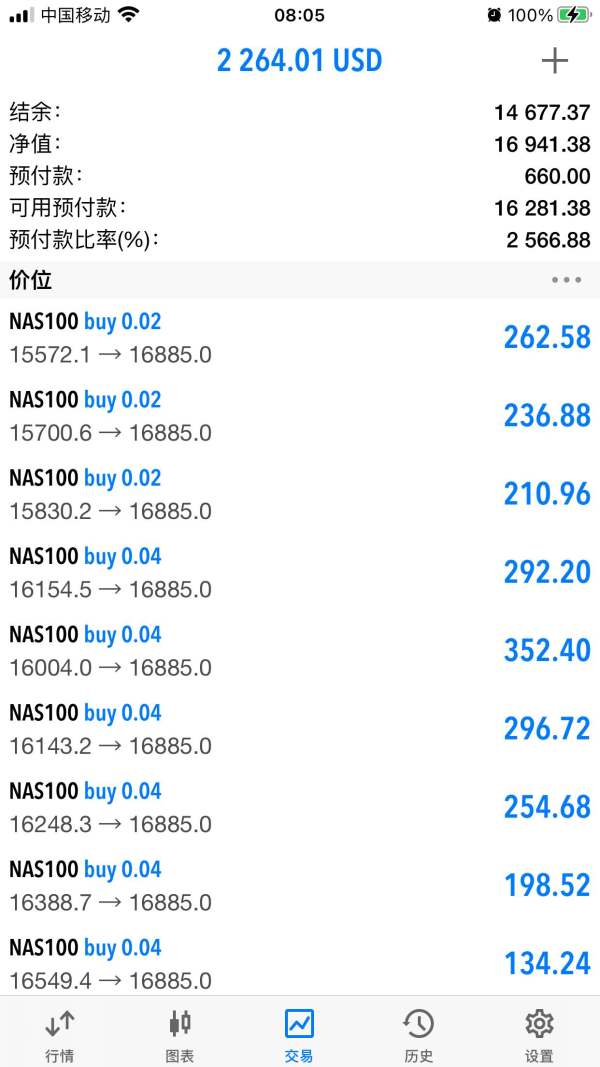Select the NAS100 position opened at 15700.6

(x=300, y=416)
